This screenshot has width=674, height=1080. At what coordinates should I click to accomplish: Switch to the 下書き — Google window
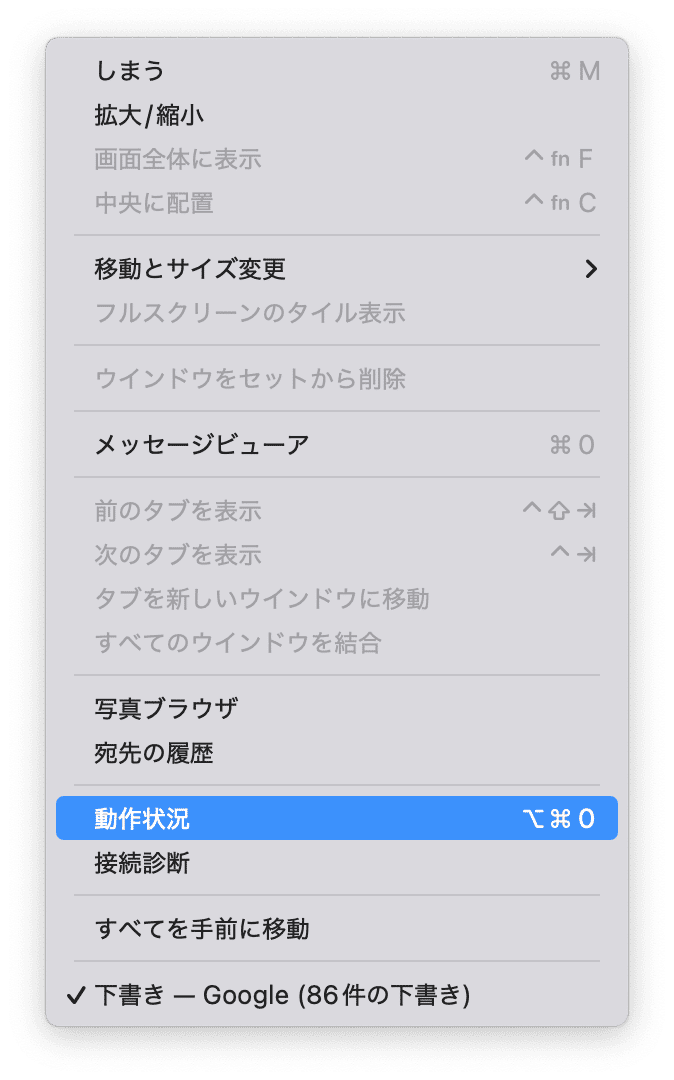click(337, 995)
